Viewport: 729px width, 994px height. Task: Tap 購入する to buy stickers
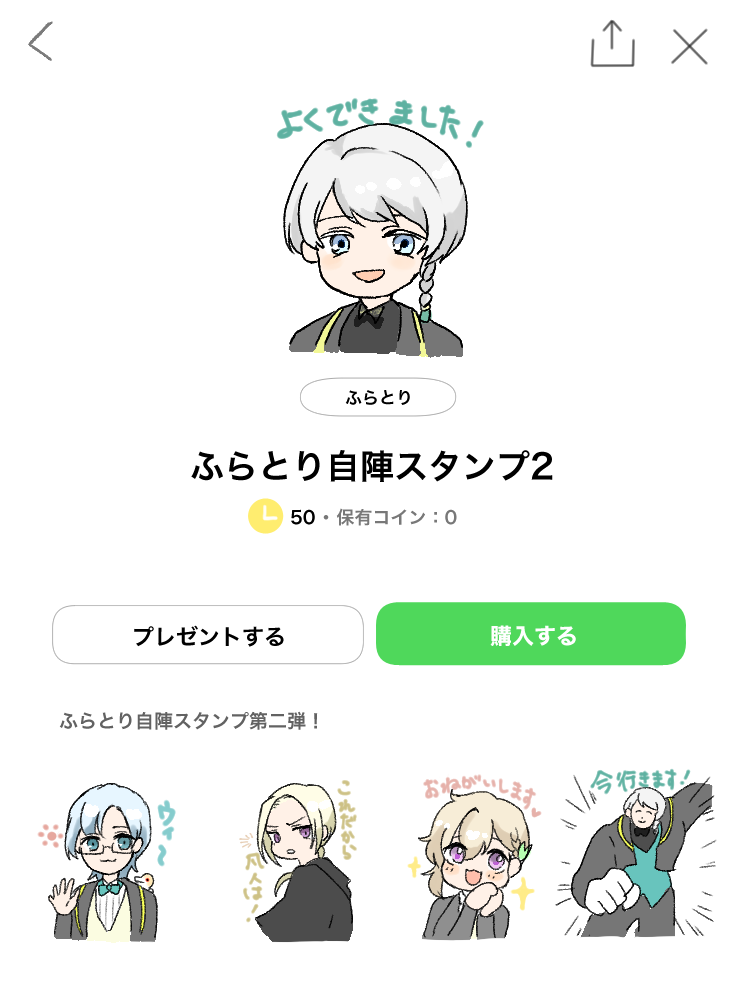[x=531, y=635]
